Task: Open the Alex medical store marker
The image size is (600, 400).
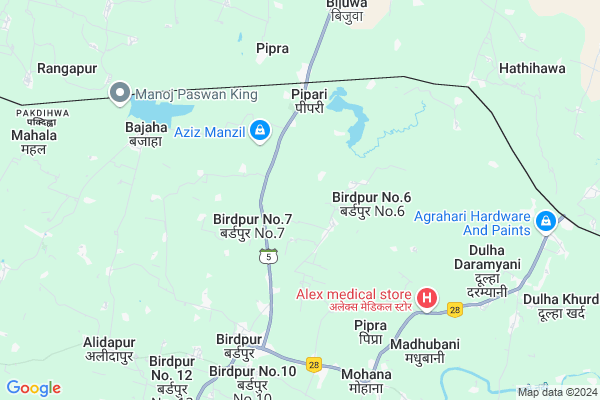Action: (x=427, y=297)
